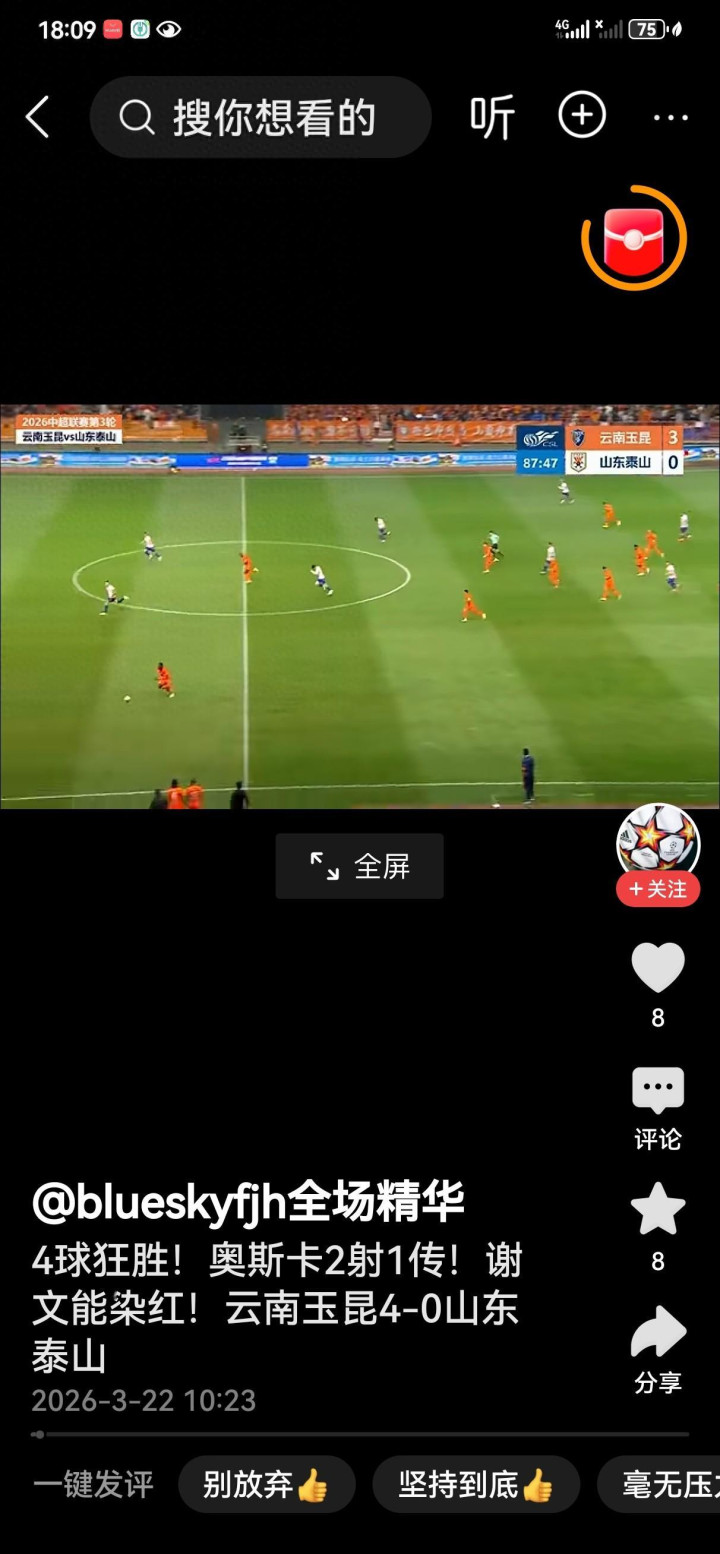This screenshot has width=720, height=1554.
Task: Open the 搜你想看的 search box
Action: (x=260, y=118)
